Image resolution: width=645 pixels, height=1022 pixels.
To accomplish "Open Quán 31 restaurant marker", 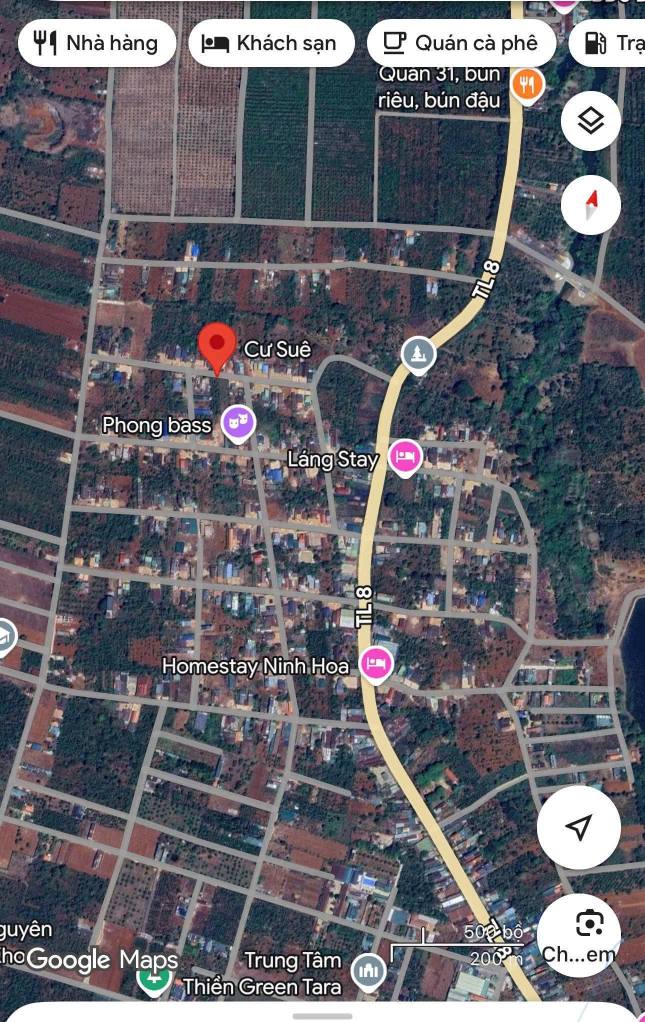I will 527,85.
